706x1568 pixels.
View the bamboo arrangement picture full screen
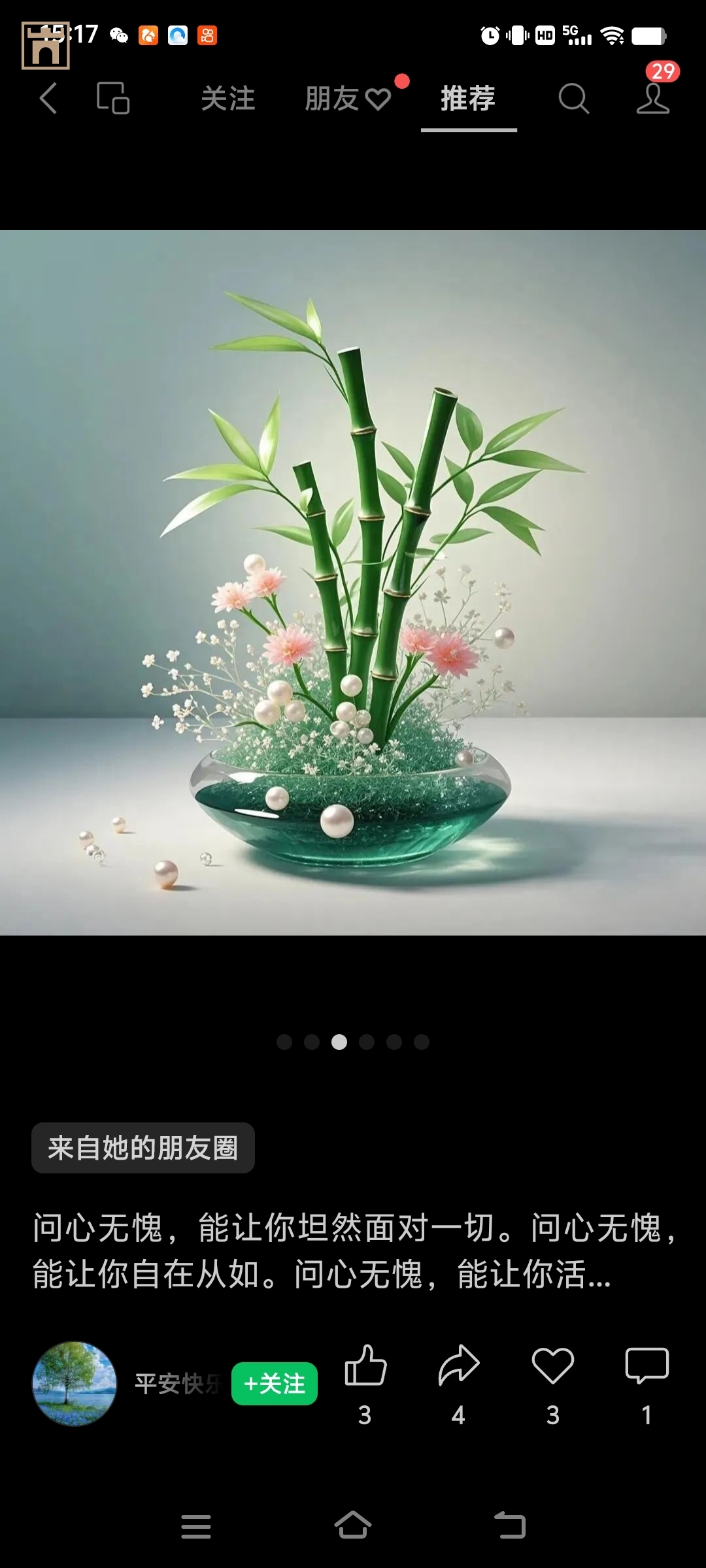coord(353,582)
